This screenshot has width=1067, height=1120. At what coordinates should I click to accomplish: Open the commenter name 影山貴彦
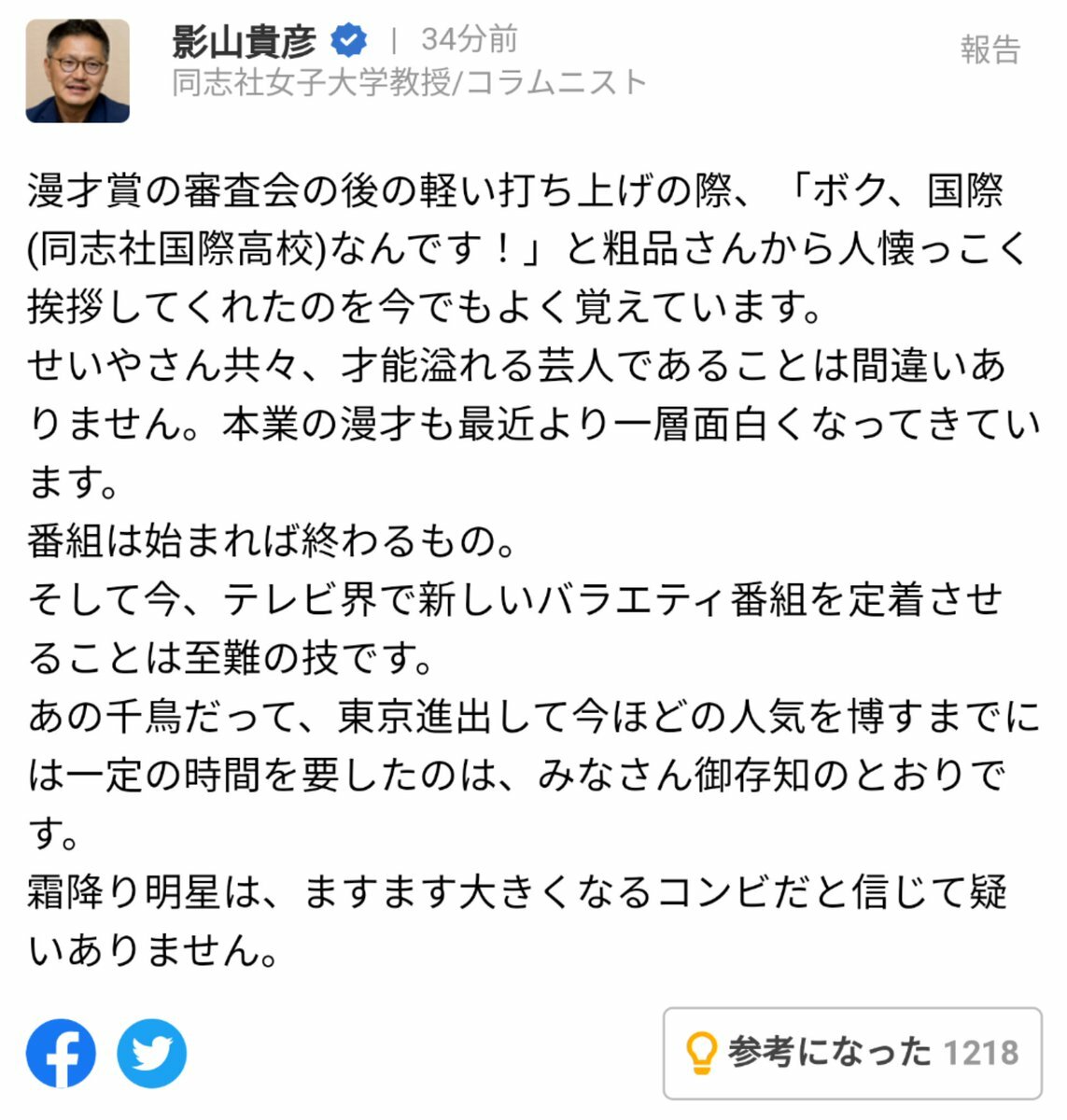click(x=245, y=41)
